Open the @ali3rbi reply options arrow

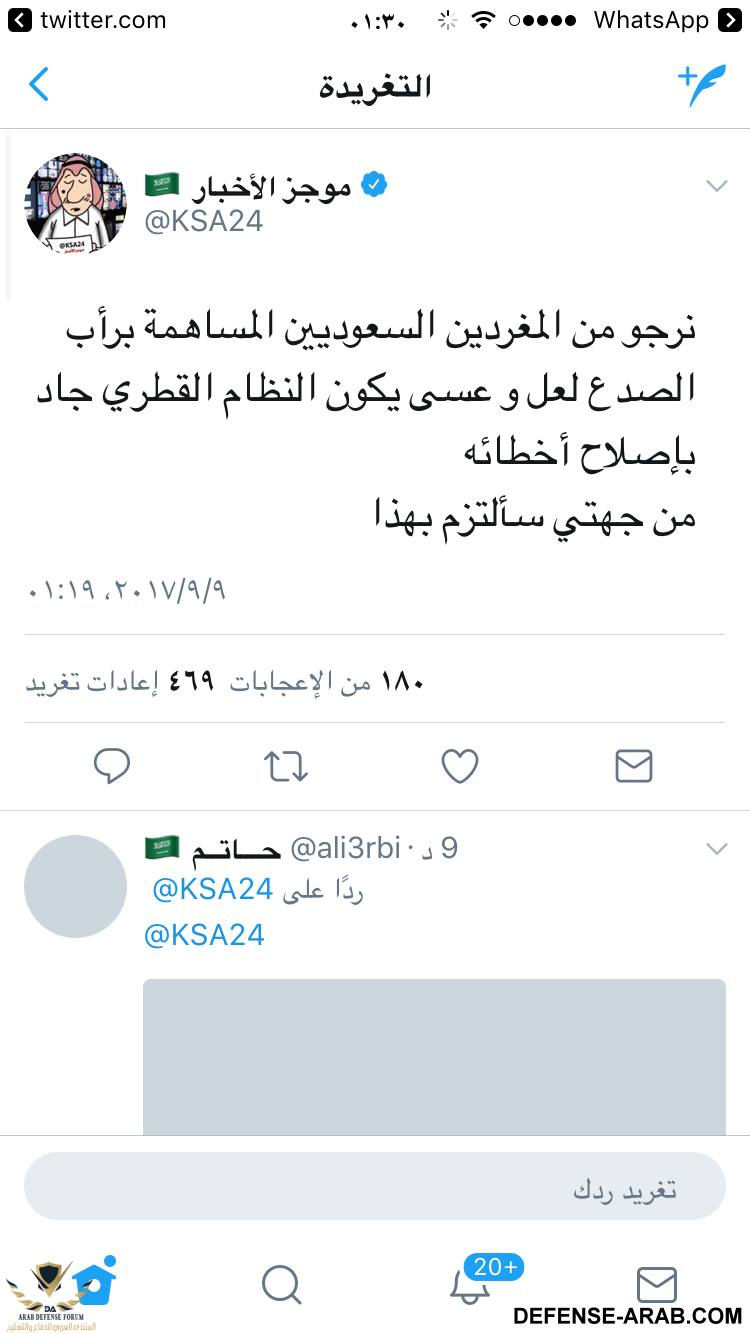pos(716,849)
